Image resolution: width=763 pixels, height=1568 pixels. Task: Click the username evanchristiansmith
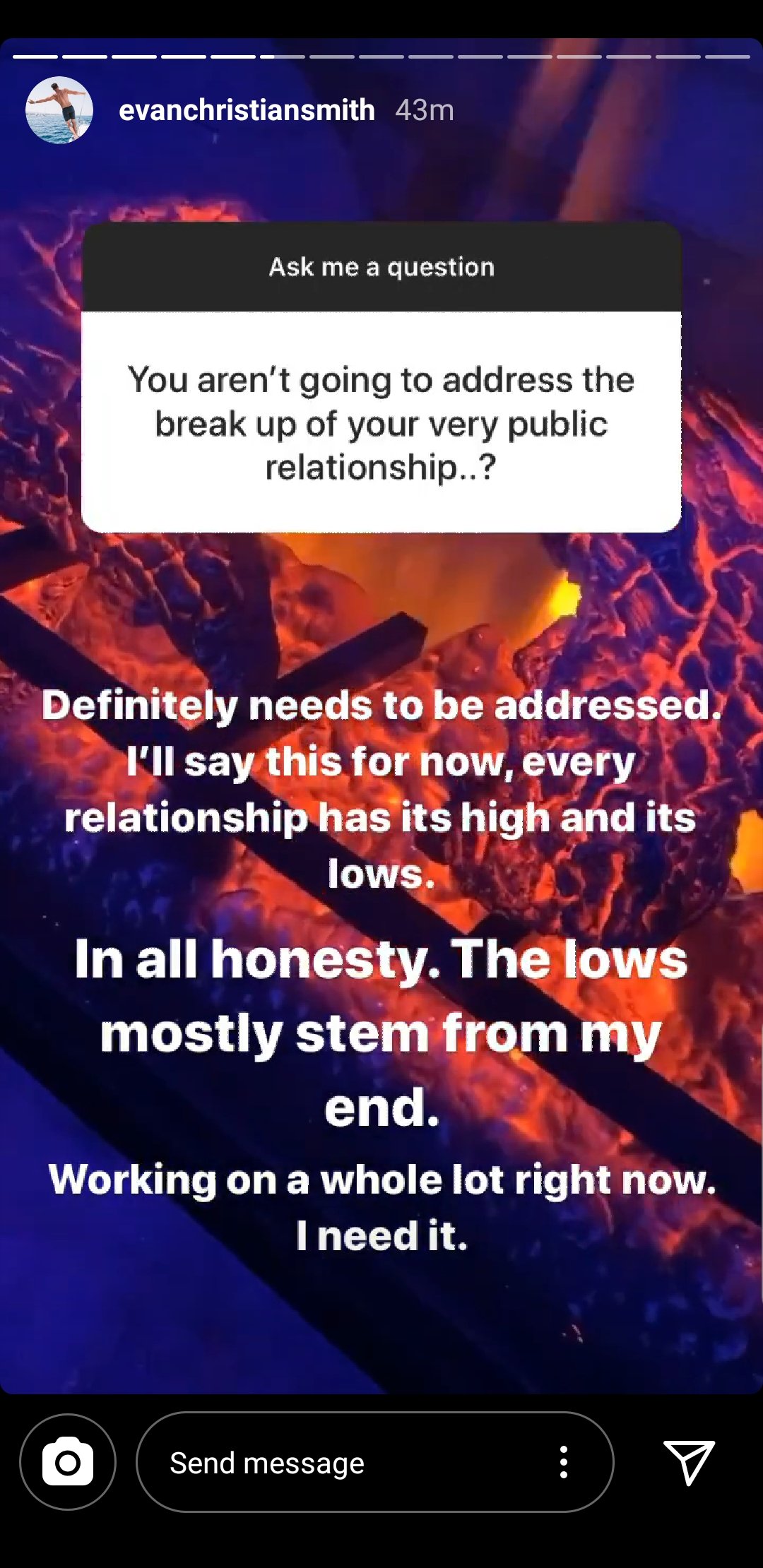[247, 110]
